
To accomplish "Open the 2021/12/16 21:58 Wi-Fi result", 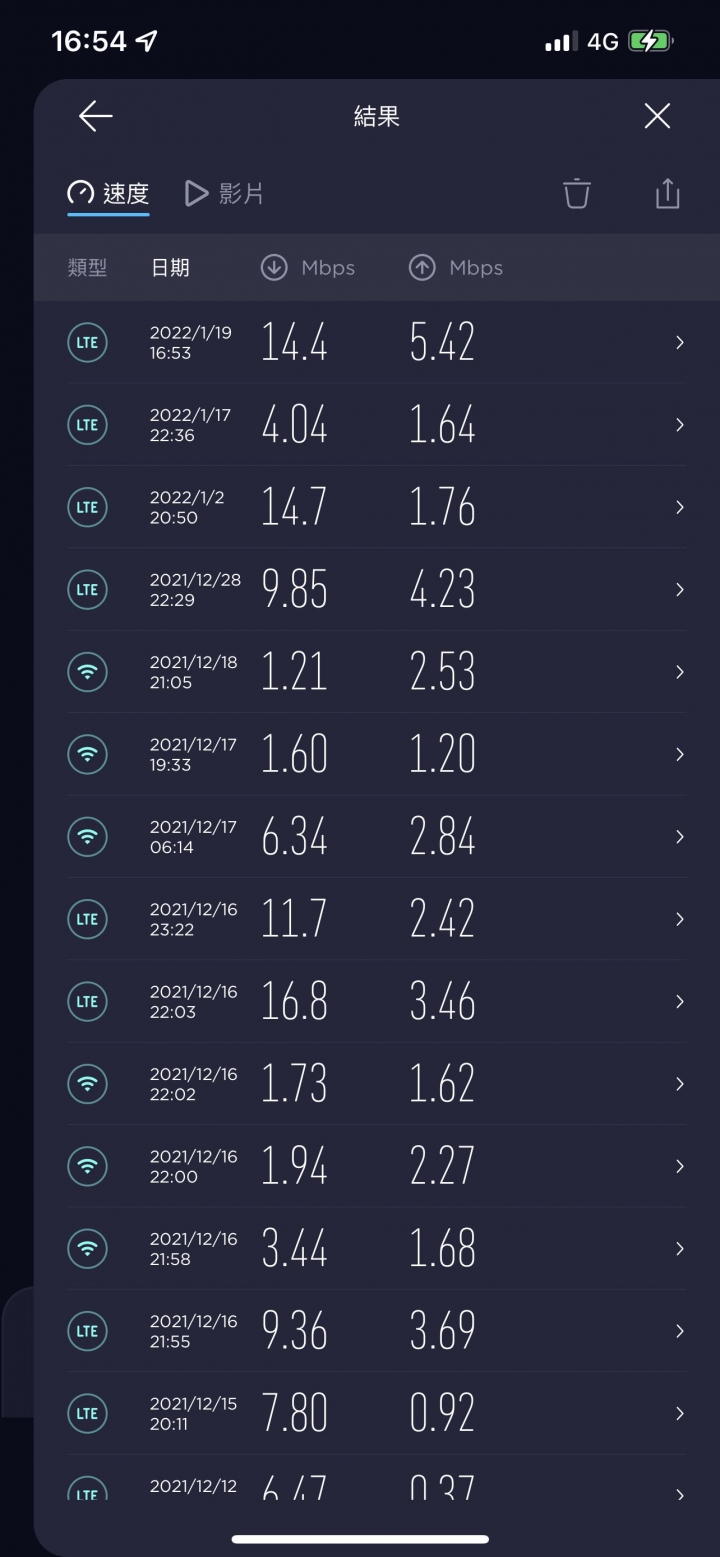I will [376, 1248].
